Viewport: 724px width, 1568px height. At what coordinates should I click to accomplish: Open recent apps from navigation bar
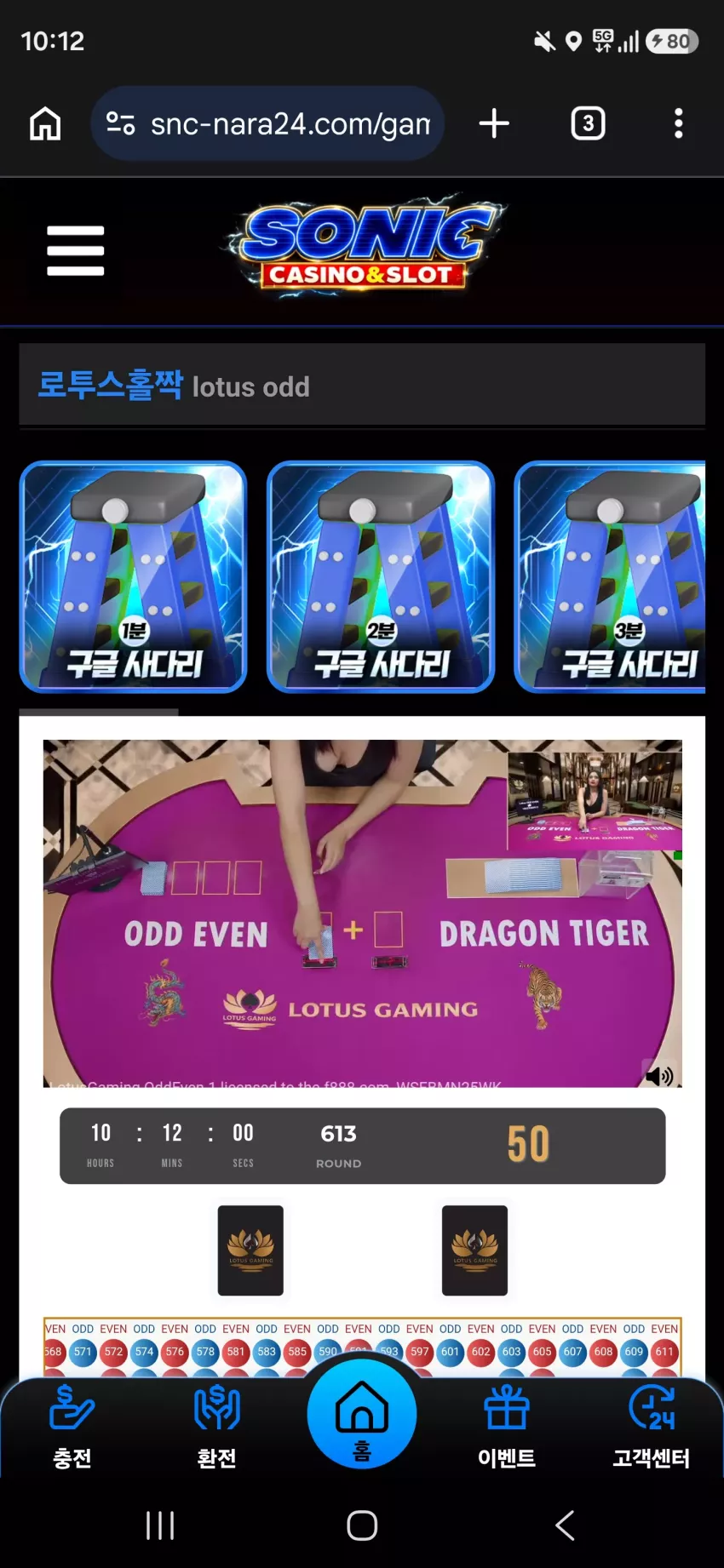(x=160, y=1525)
